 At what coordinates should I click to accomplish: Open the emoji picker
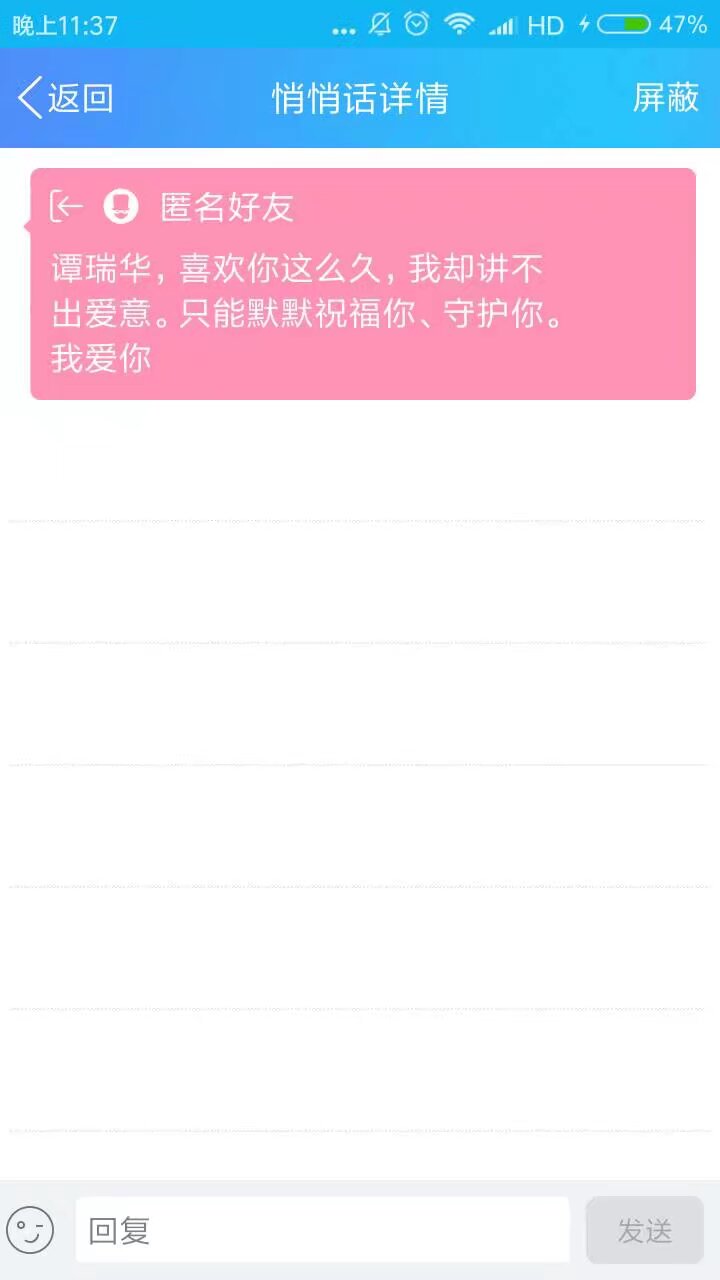pyautogui.click(x=30, y=1230)
